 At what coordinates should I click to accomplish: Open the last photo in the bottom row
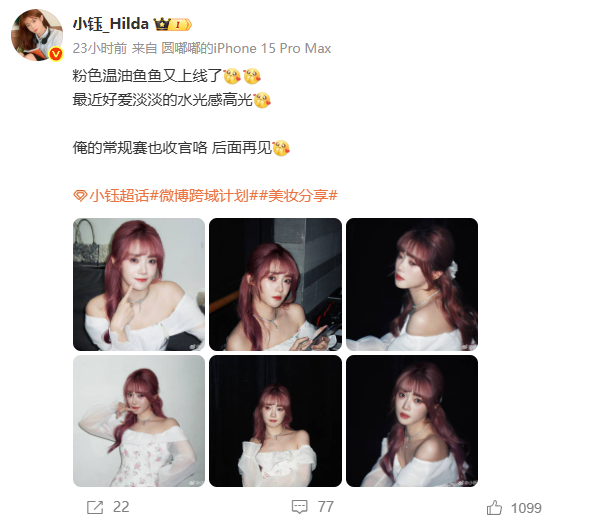point(411,420)
